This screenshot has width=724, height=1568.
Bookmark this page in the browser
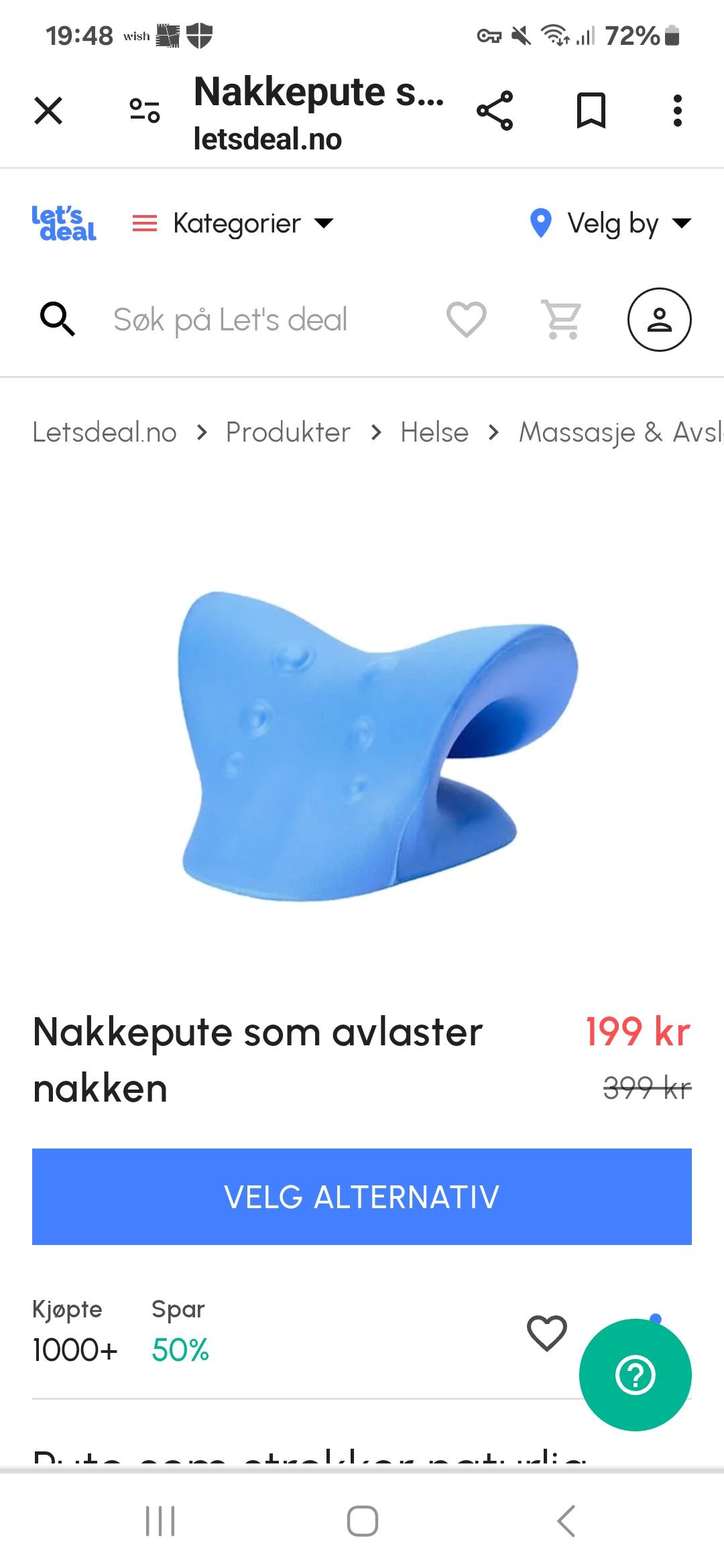pos(591,111)
